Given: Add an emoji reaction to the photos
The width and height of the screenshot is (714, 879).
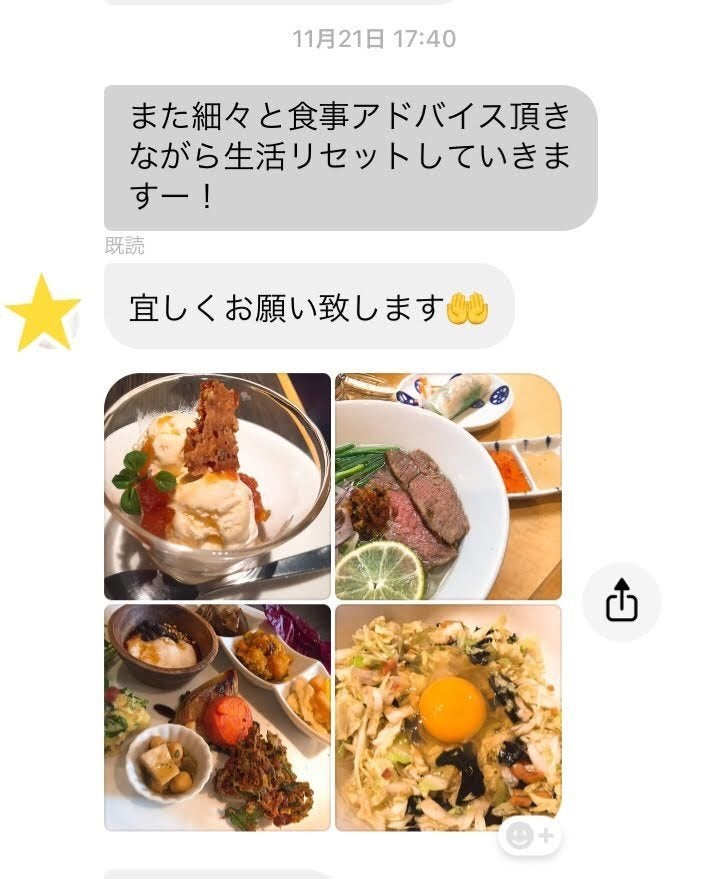Looking at the screenshot, I should coord(530,836).
